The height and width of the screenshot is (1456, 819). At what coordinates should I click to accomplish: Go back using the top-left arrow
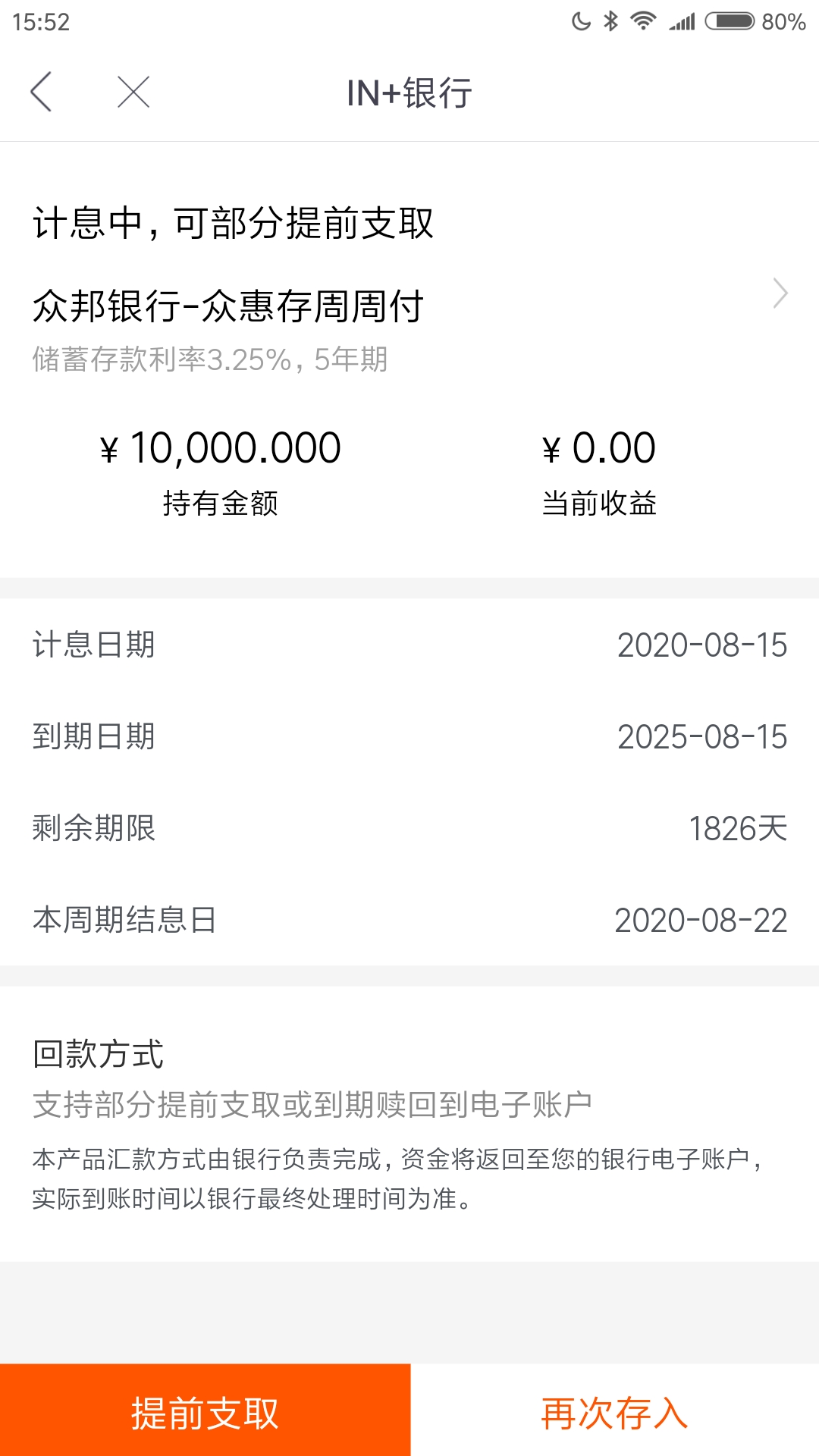41,93
